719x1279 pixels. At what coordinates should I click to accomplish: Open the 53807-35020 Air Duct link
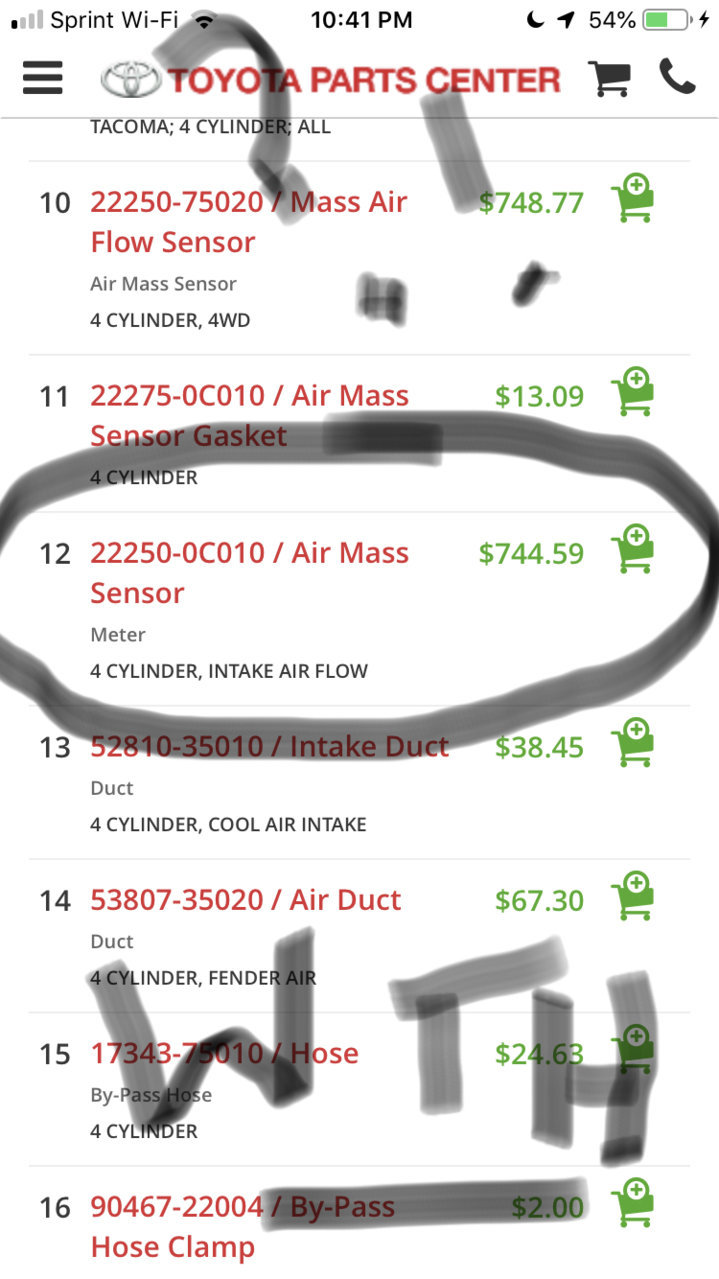tap(245, 900)
